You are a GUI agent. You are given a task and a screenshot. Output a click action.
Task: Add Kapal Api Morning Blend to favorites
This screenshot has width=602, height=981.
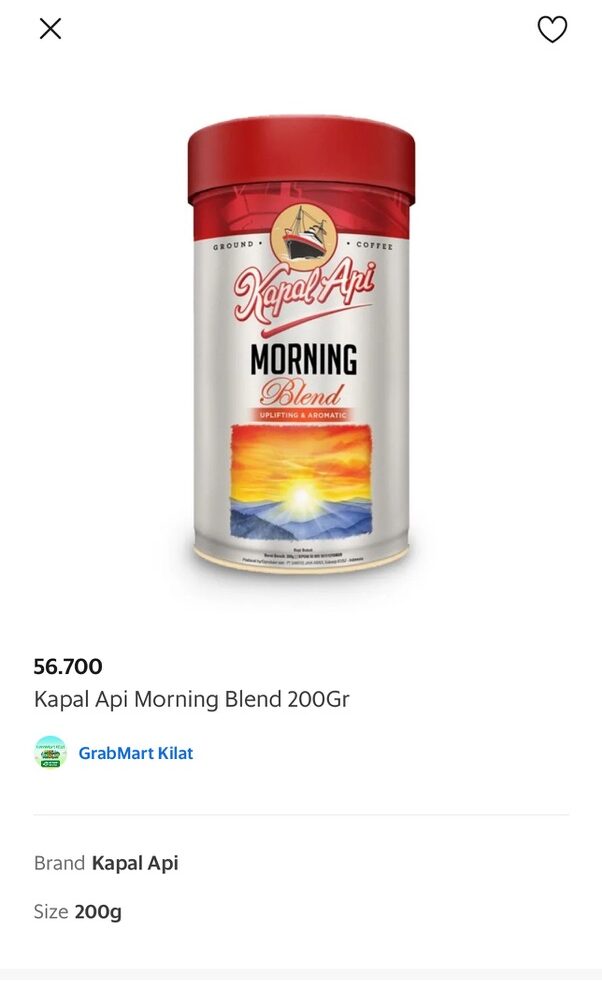coord(552,29)
